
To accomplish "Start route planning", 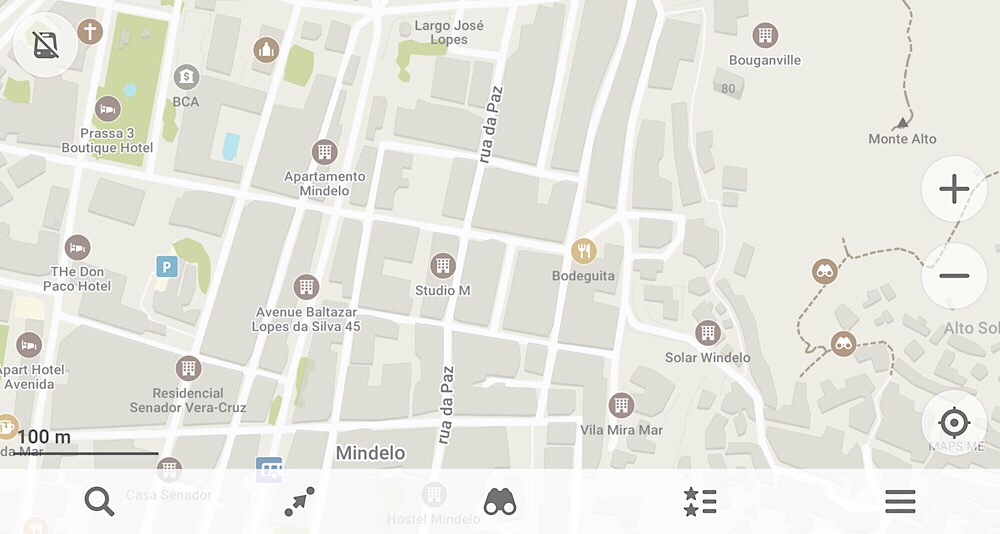I will point(299,501).
